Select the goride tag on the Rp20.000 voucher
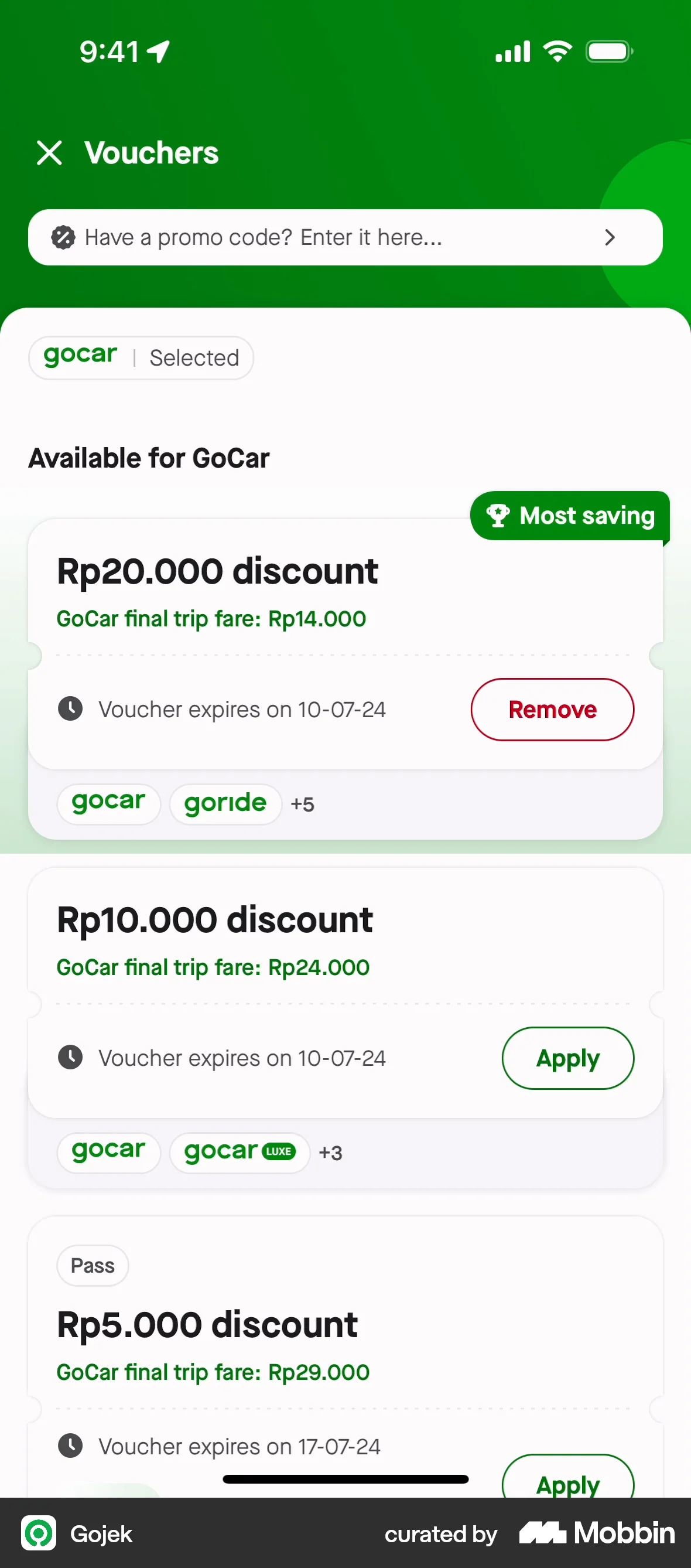 pyautogui.click(x=225, y=802)
